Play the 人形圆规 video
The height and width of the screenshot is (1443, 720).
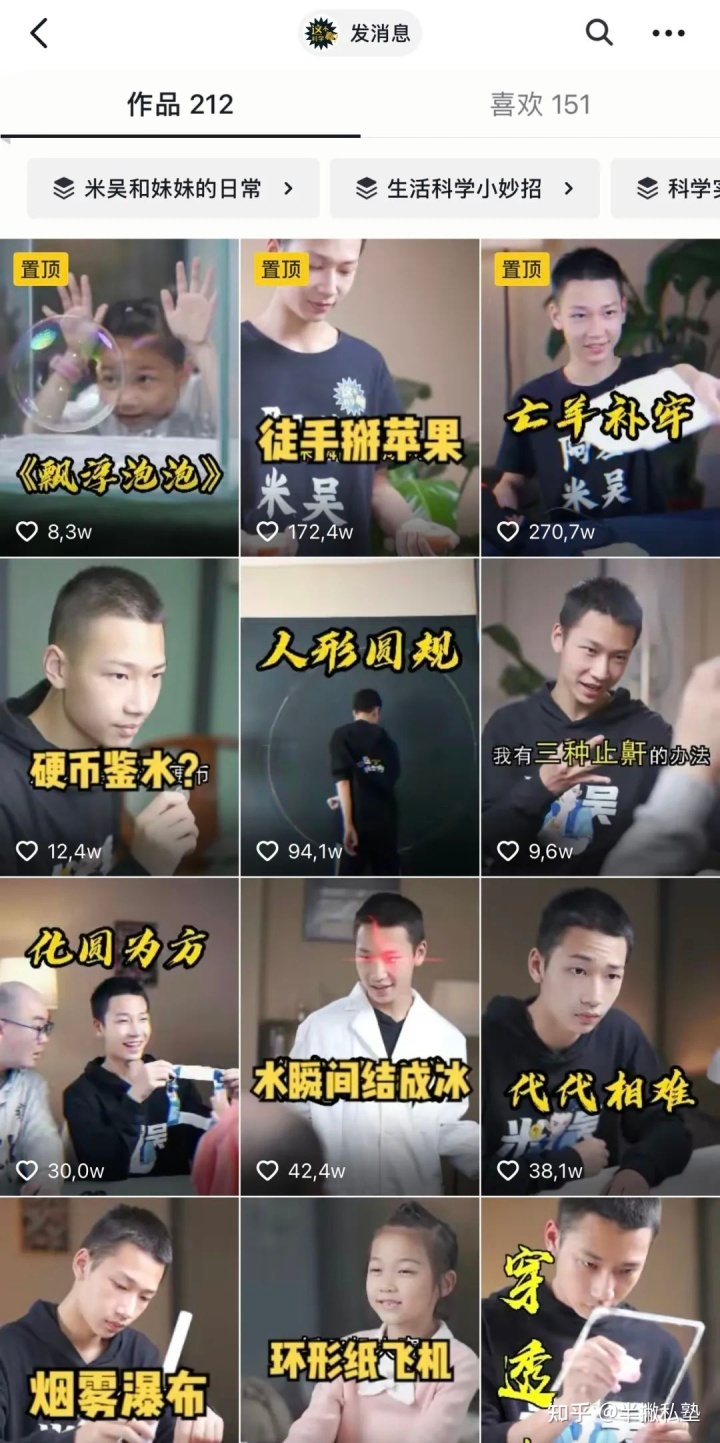(x=360, y=716)
